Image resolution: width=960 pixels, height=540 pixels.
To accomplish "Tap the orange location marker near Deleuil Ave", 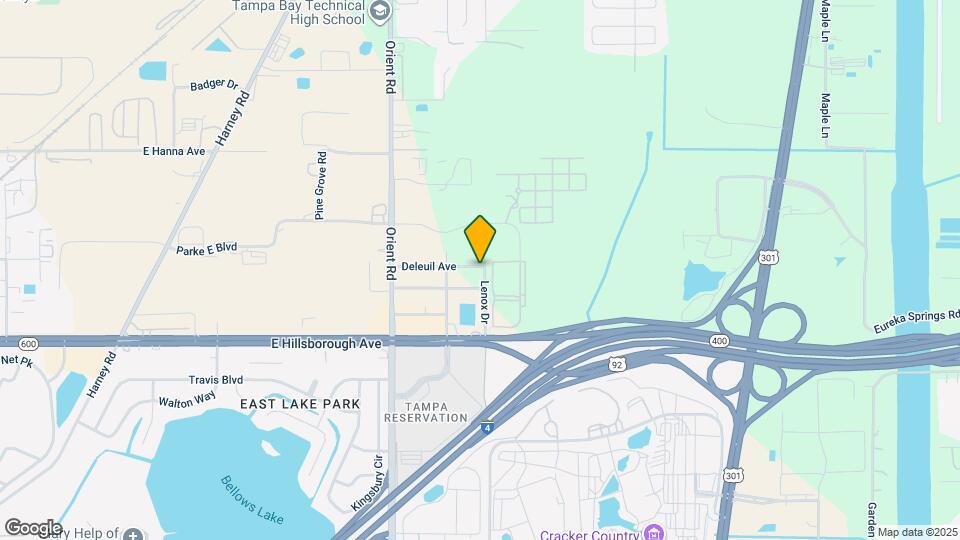I will tap(480, 238).
